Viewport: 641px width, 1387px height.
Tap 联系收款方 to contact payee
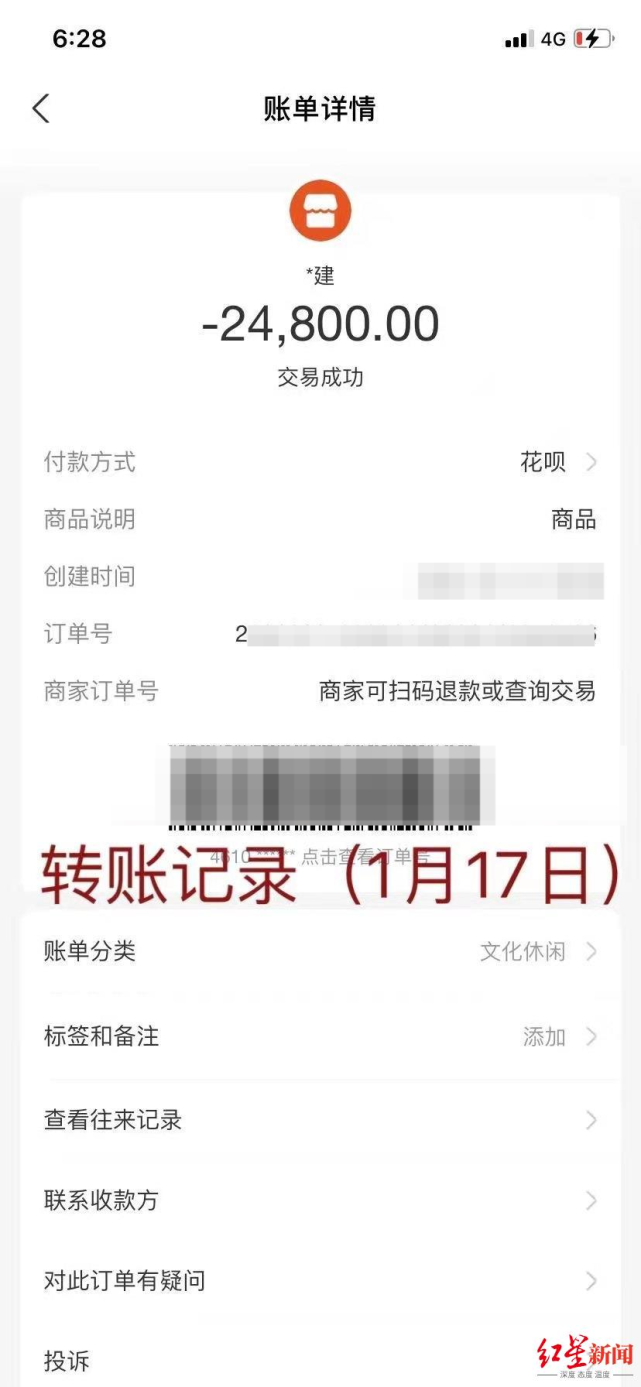[320, 1200]
